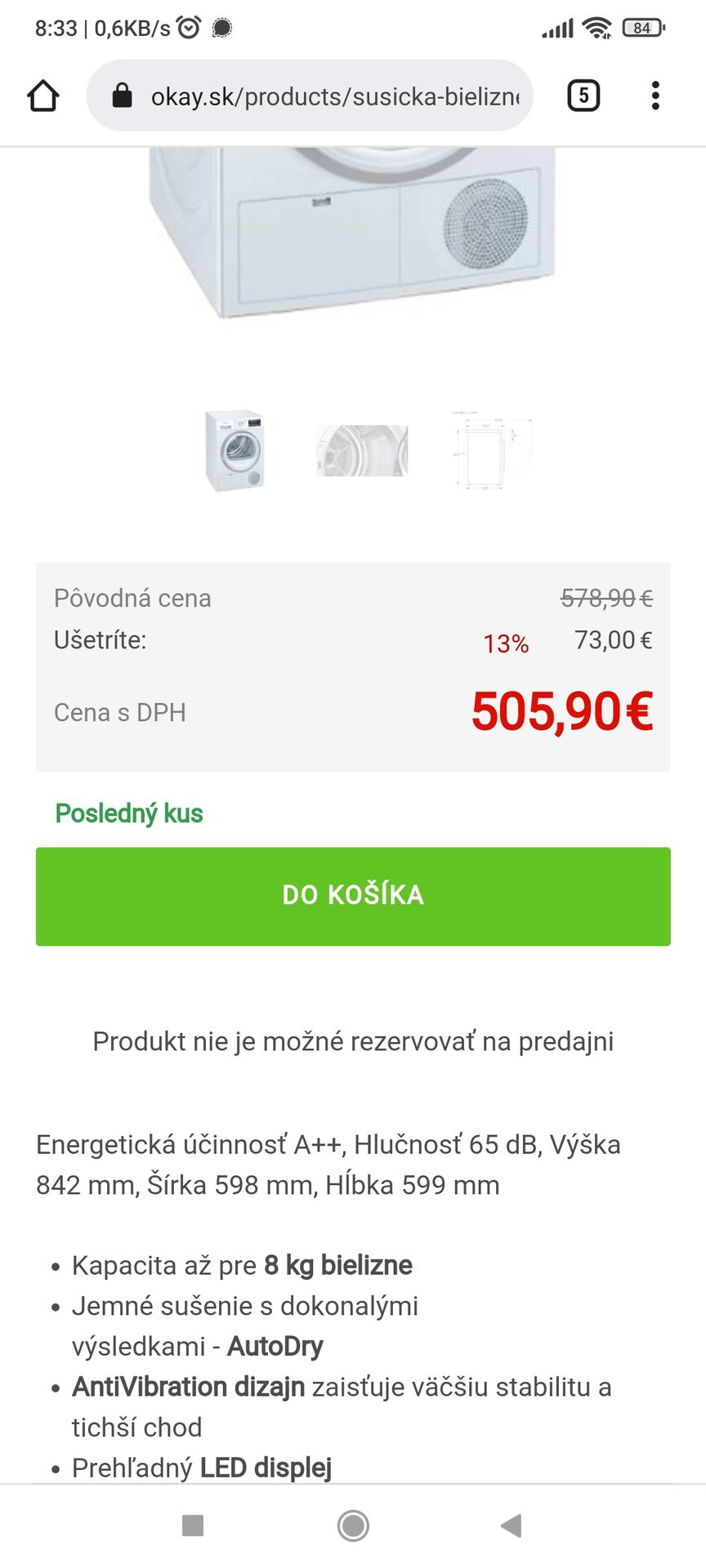View the second thumbnail showing the drum interior
Screen dimensions: 706x1568
click(362, 450)
